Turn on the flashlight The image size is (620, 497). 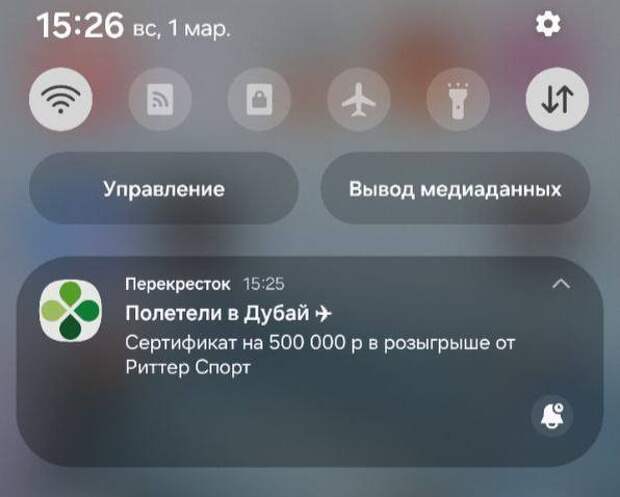tap(457, 100)
